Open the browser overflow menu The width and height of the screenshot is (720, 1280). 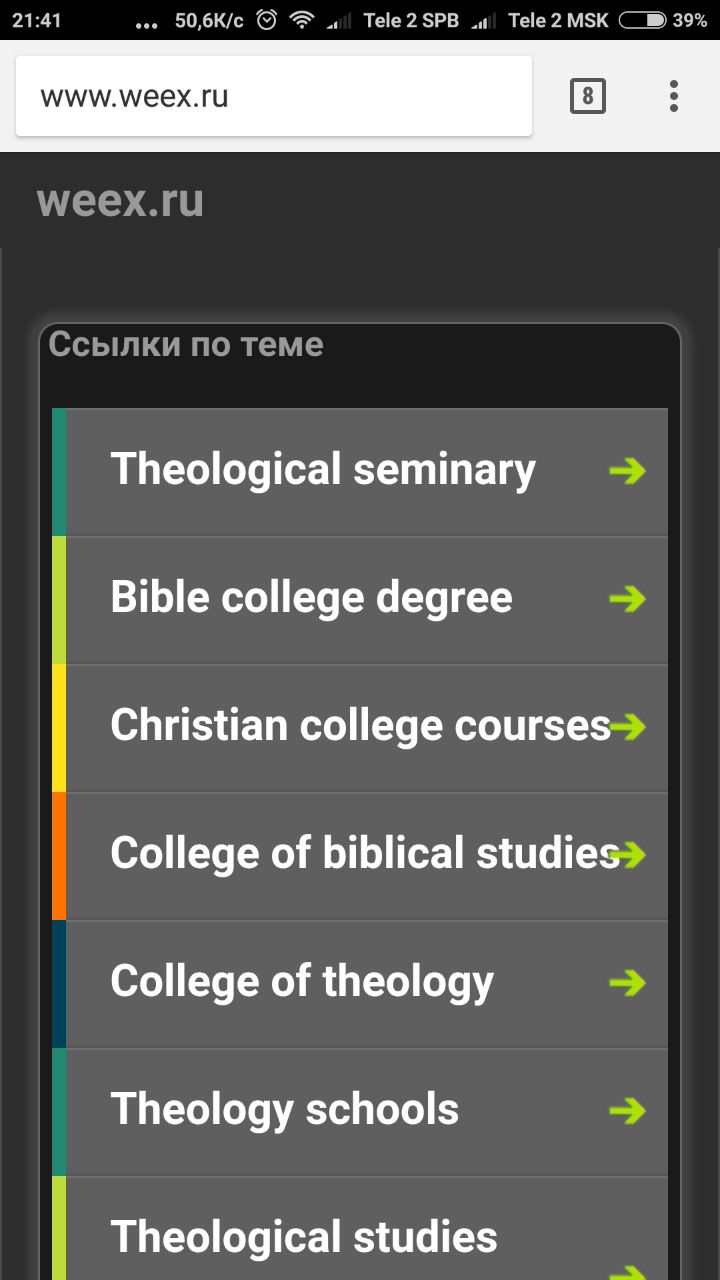(x=674, y=96)
